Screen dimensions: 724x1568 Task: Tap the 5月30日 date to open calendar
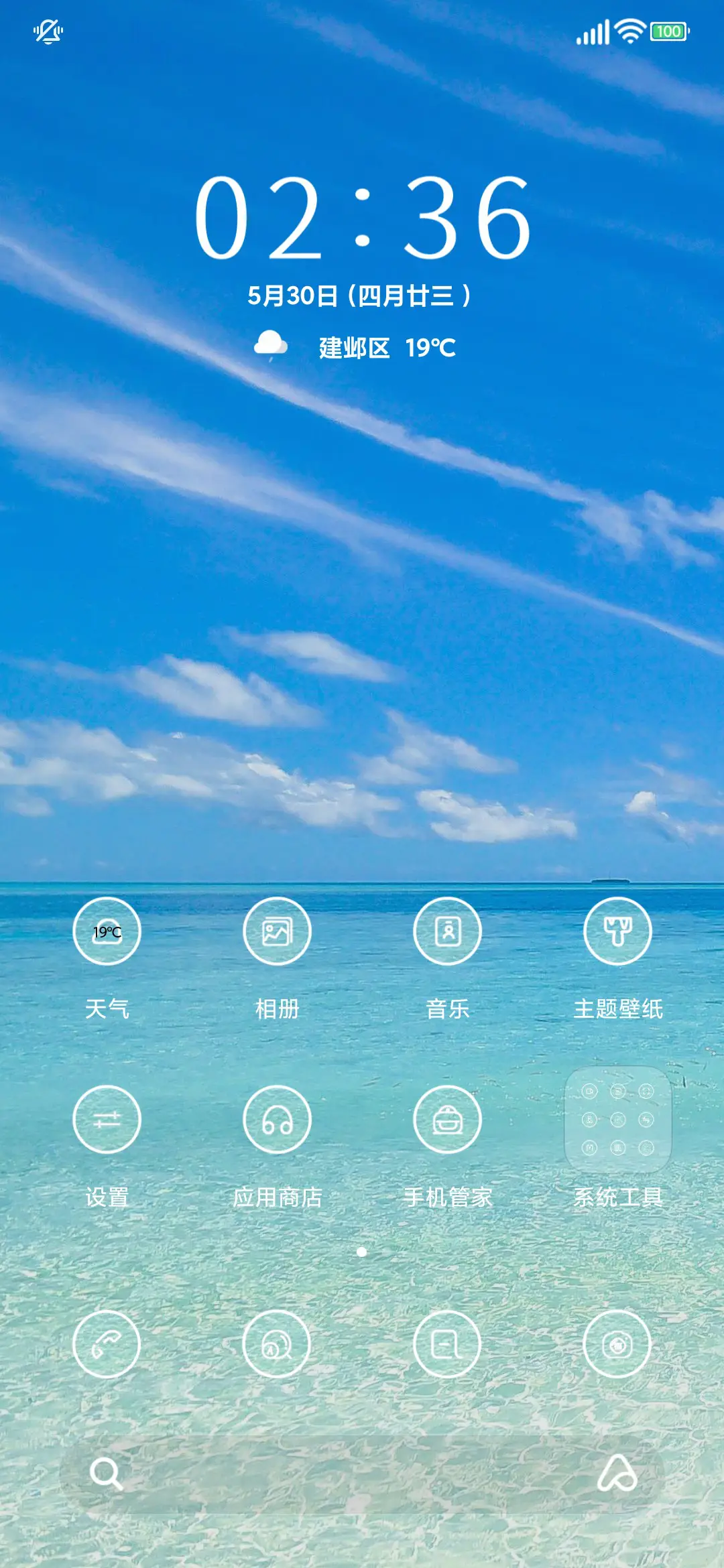click(362, 293)
